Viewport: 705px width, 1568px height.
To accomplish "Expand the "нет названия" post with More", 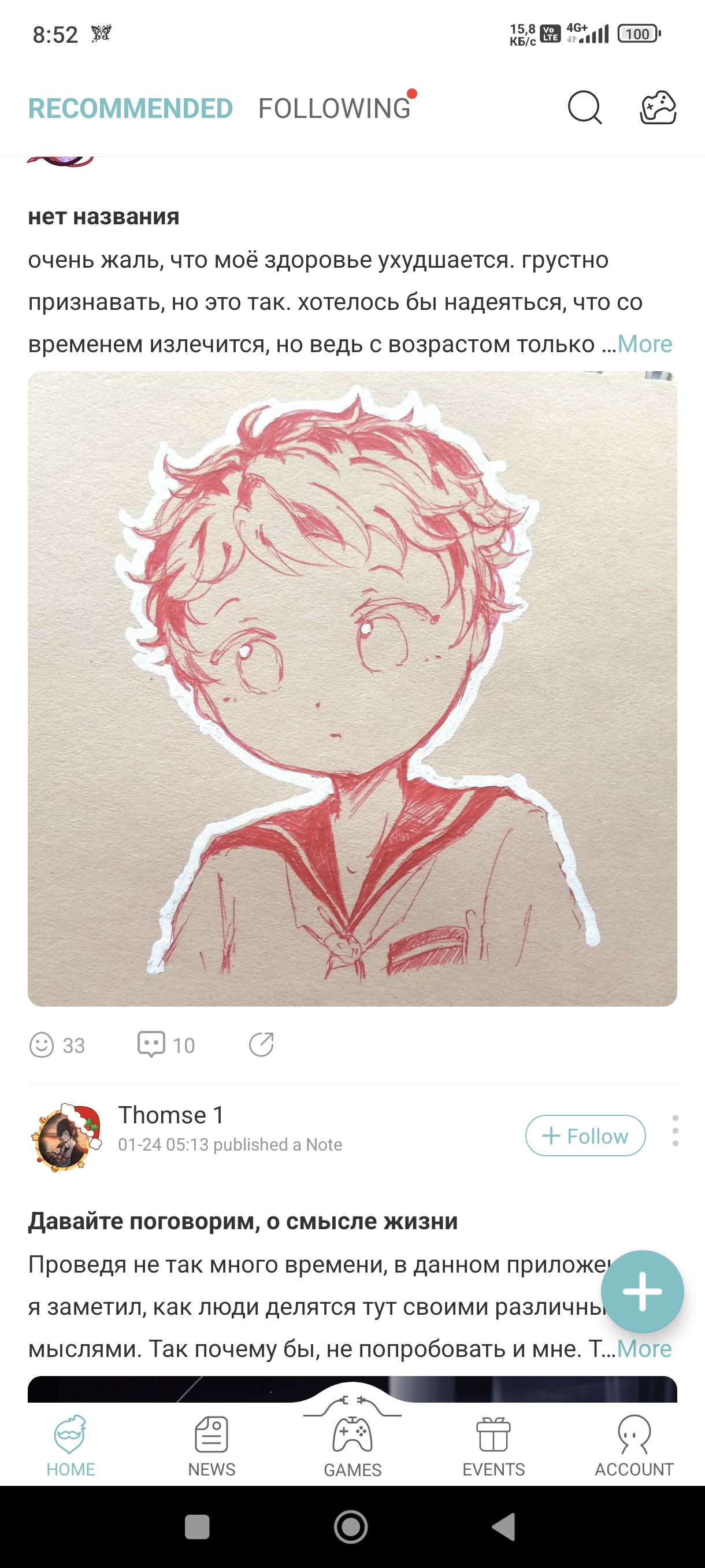I will (x=645, y=344).
